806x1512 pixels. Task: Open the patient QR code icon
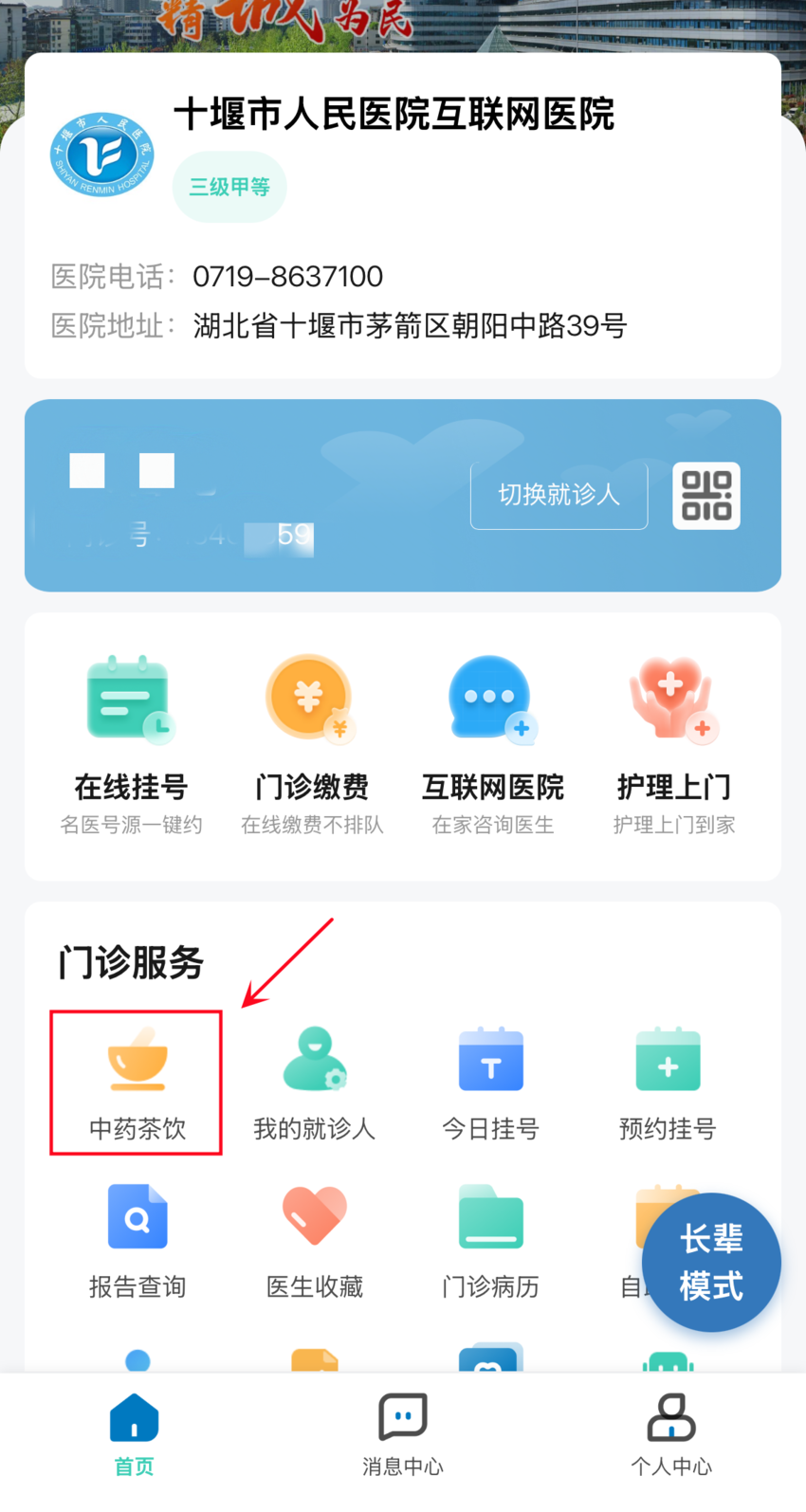pos(706,496)
